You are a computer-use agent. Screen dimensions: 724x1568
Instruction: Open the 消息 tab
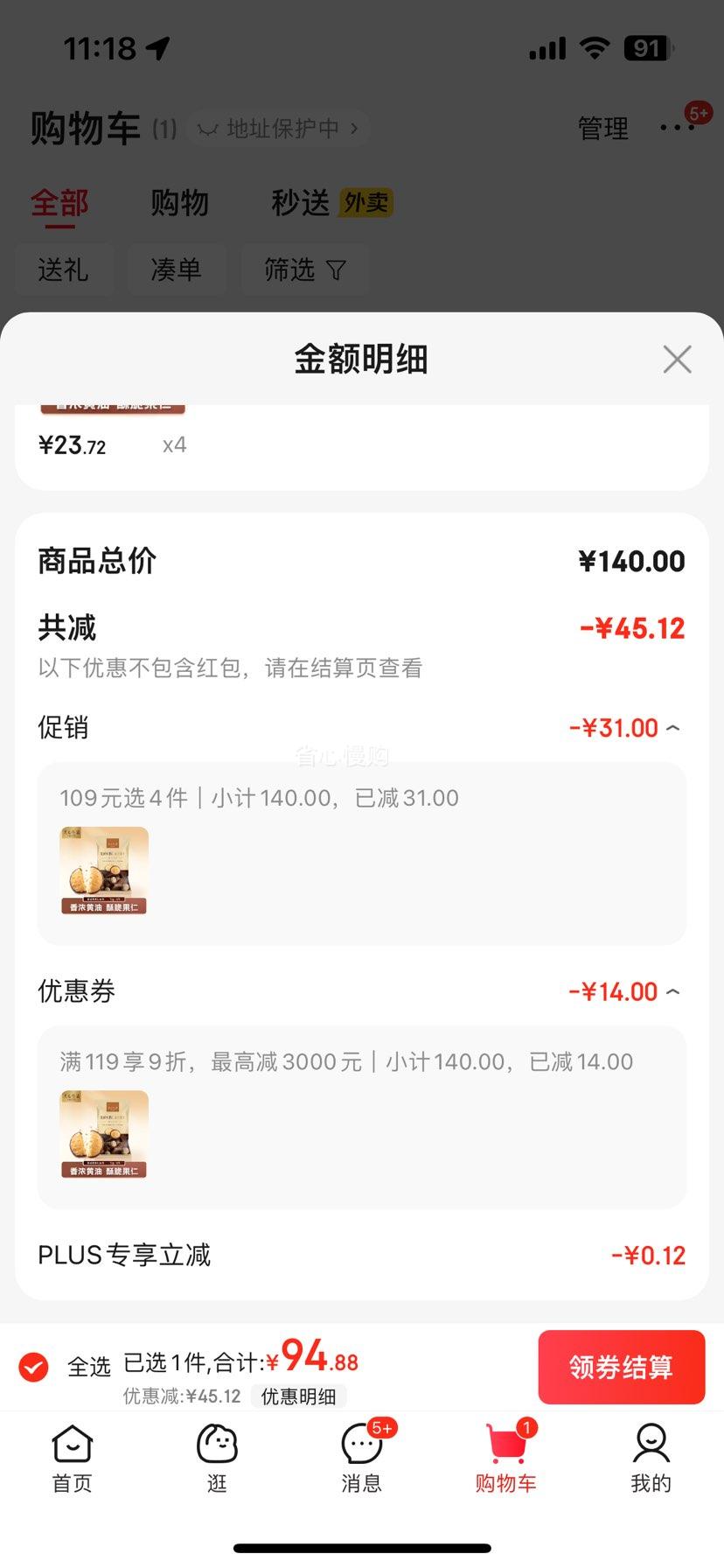point(362,1459)
